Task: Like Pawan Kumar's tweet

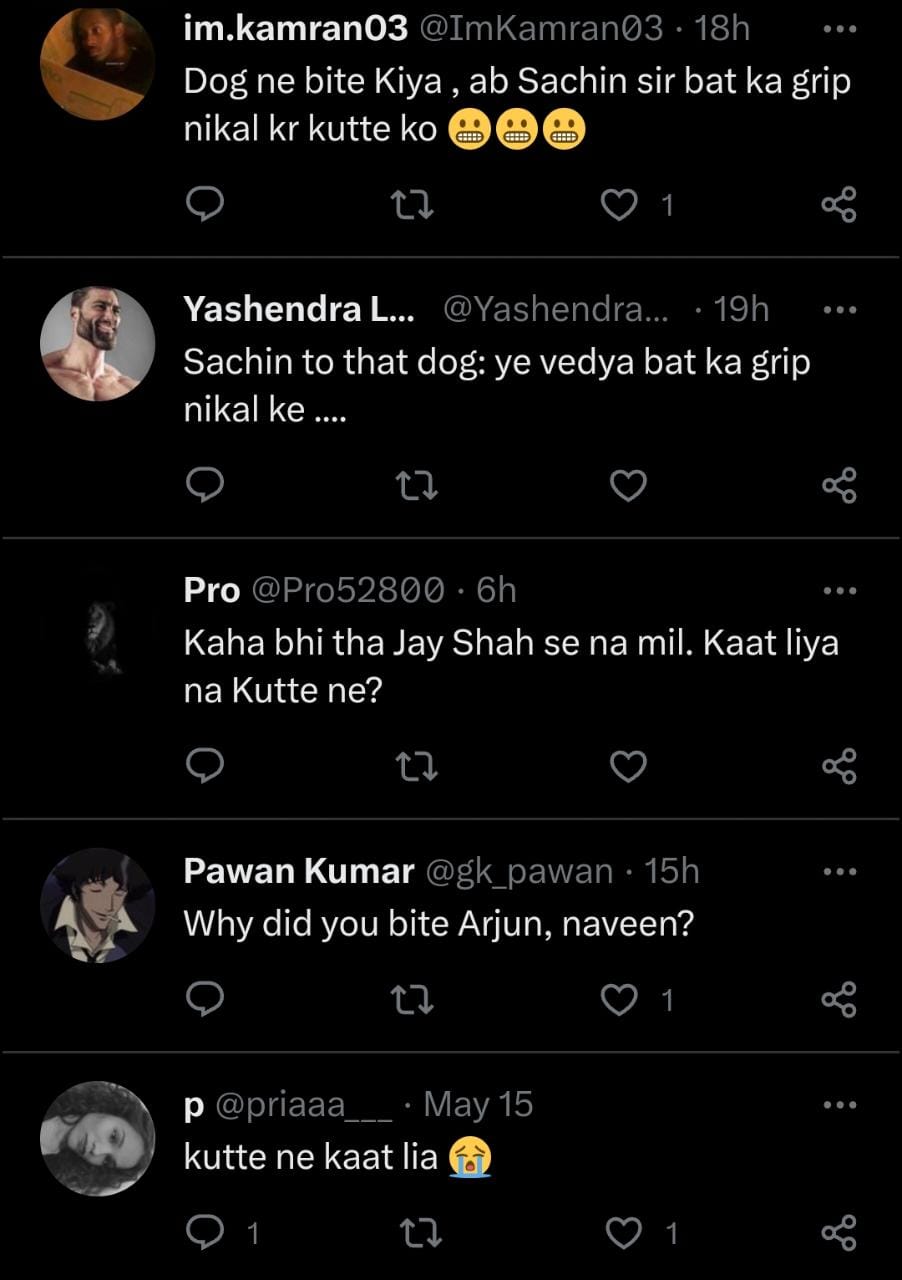Action: pyautogui.click(x=620, y=999)
